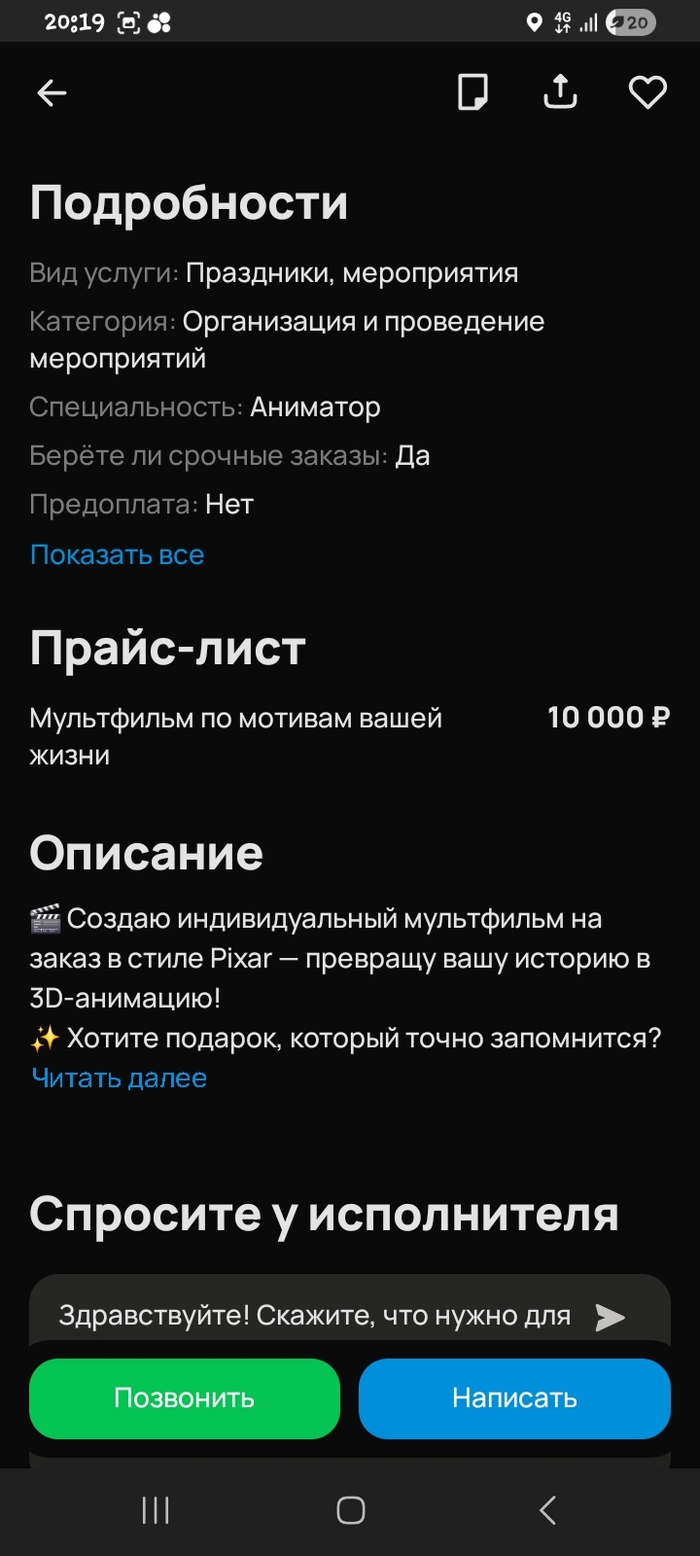
Task: Add a note to this listing
Action: pos(473,93)
